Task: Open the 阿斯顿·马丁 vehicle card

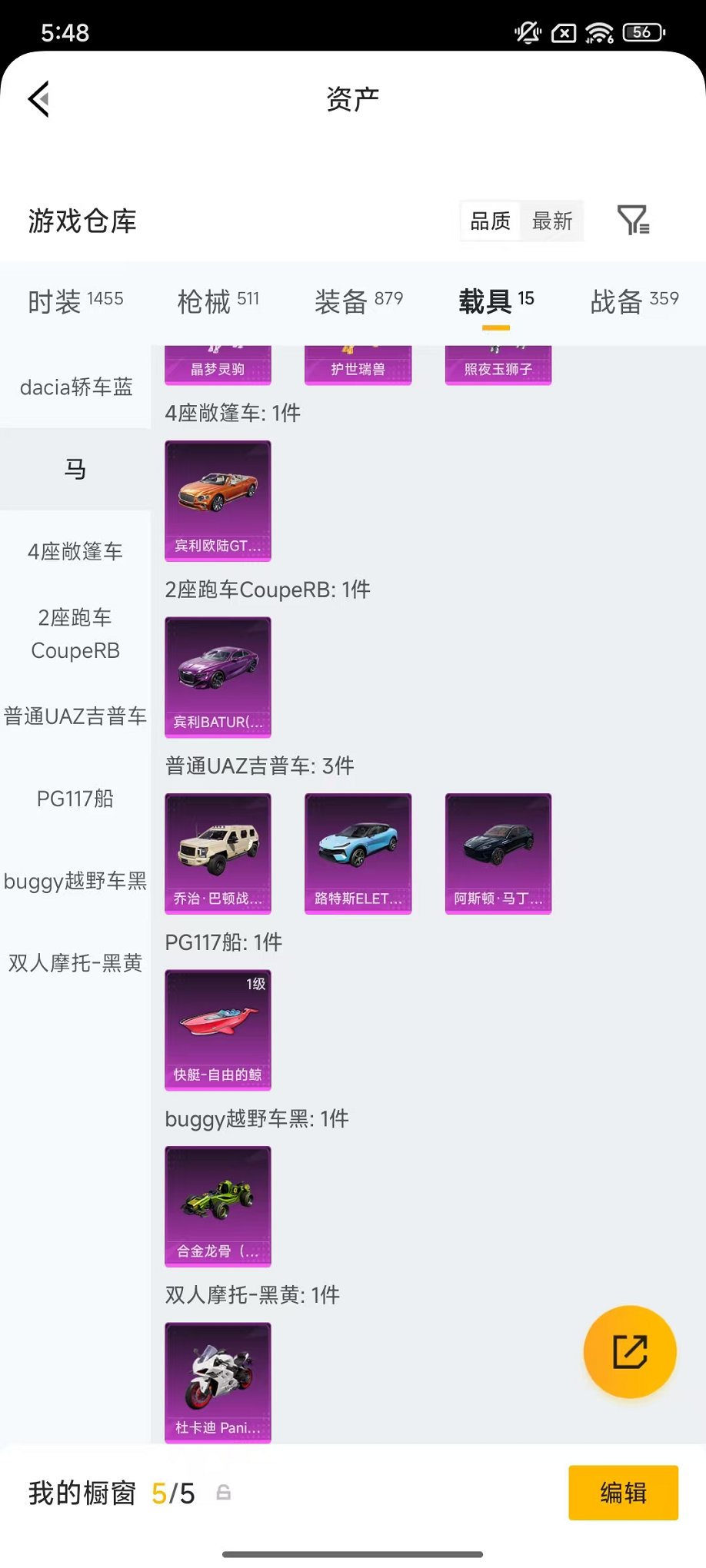Action: [498, 852]
